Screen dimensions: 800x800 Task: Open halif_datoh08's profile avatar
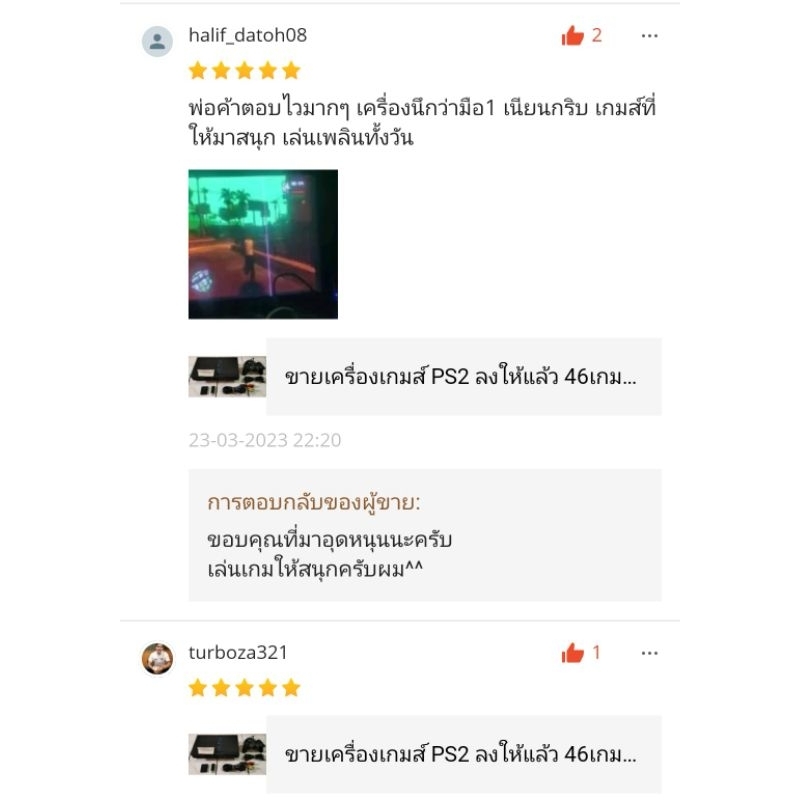(157, 41)
